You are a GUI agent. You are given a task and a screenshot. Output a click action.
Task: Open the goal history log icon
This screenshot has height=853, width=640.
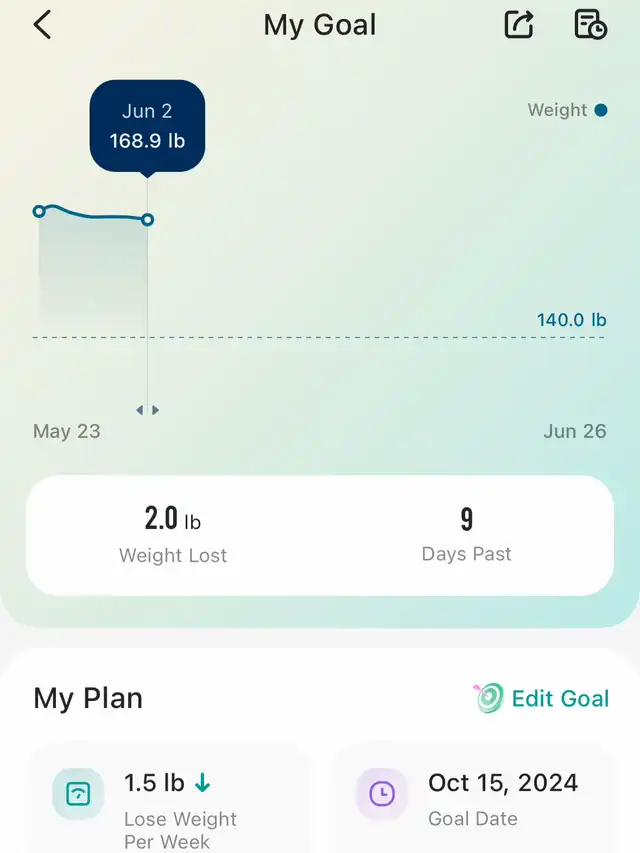click(x=590, y=25)
